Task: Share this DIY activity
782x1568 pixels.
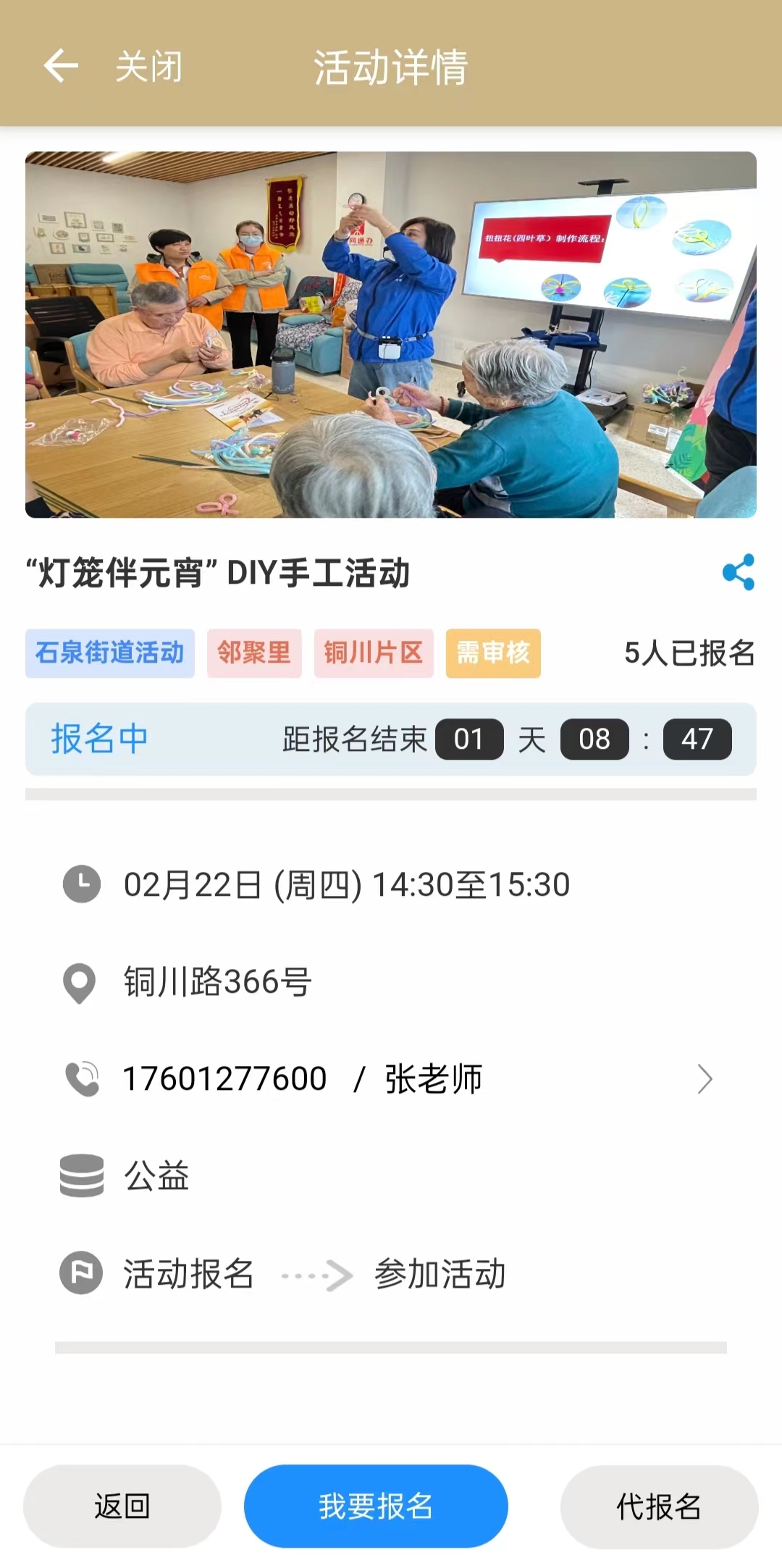Action: pyautogui.click(x=738, y=572)
